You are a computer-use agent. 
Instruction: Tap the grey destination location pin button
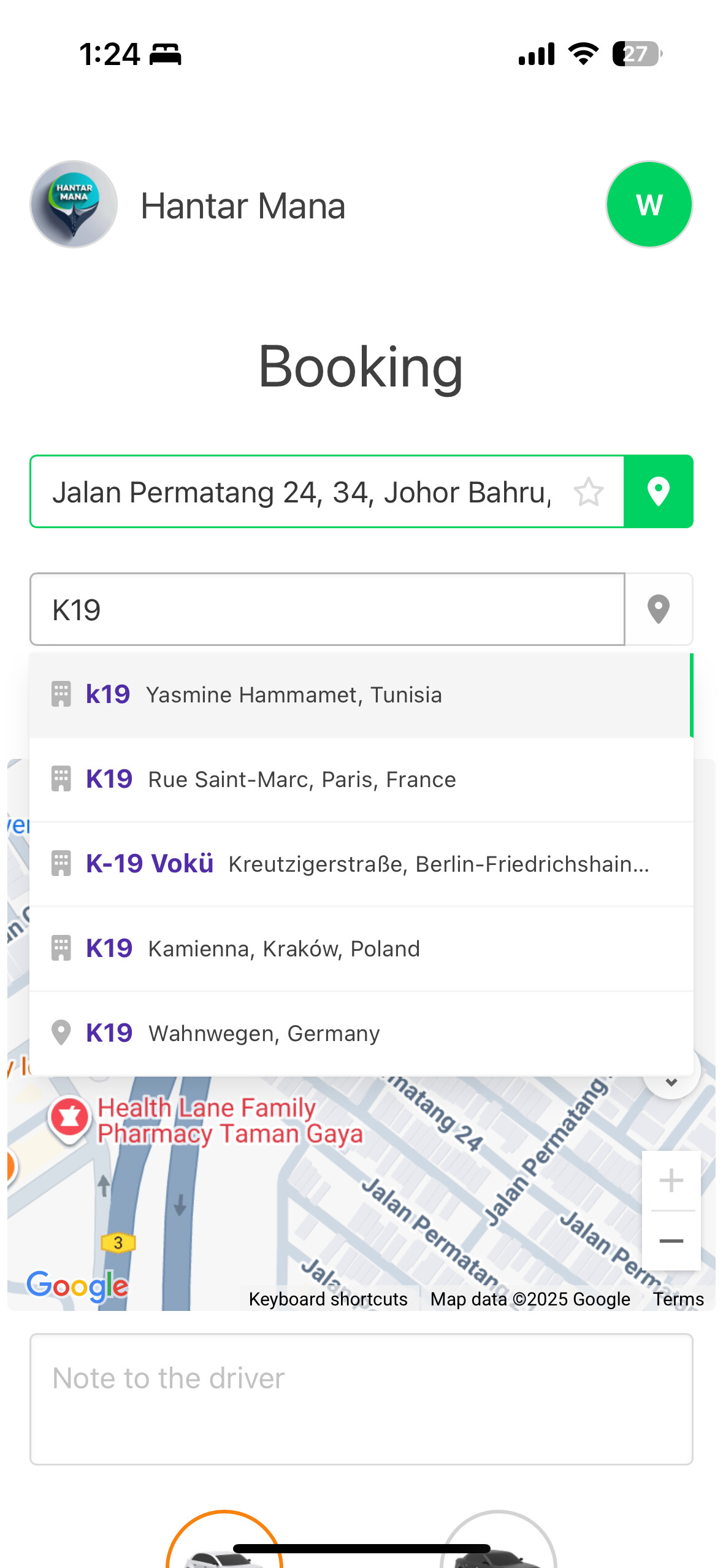coord(659,610)
